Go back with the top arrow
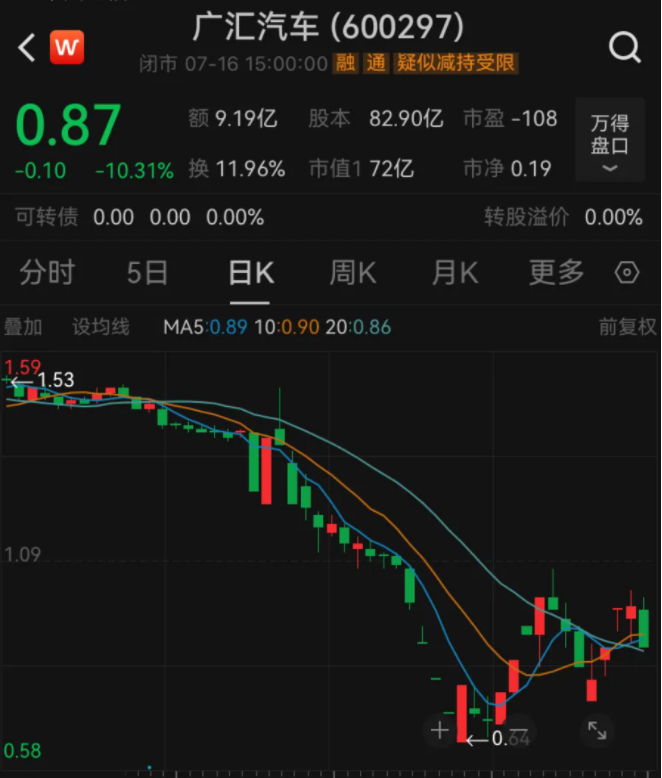This screenshot has width=662, height=778. pyautogui.click(x=27, y=46)
